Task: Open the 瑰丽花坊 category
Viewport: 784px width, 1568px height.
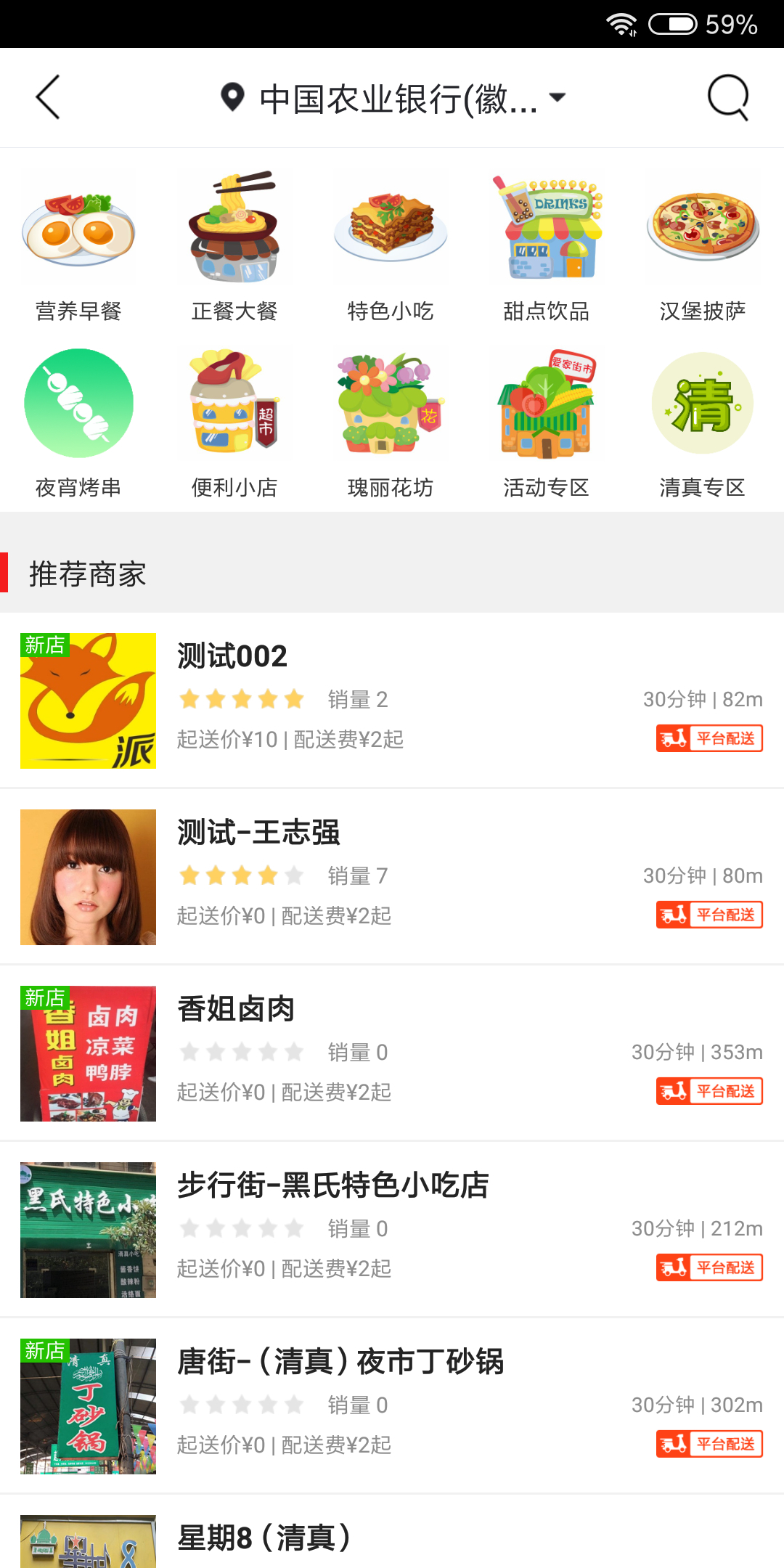Action: [391, 423]
